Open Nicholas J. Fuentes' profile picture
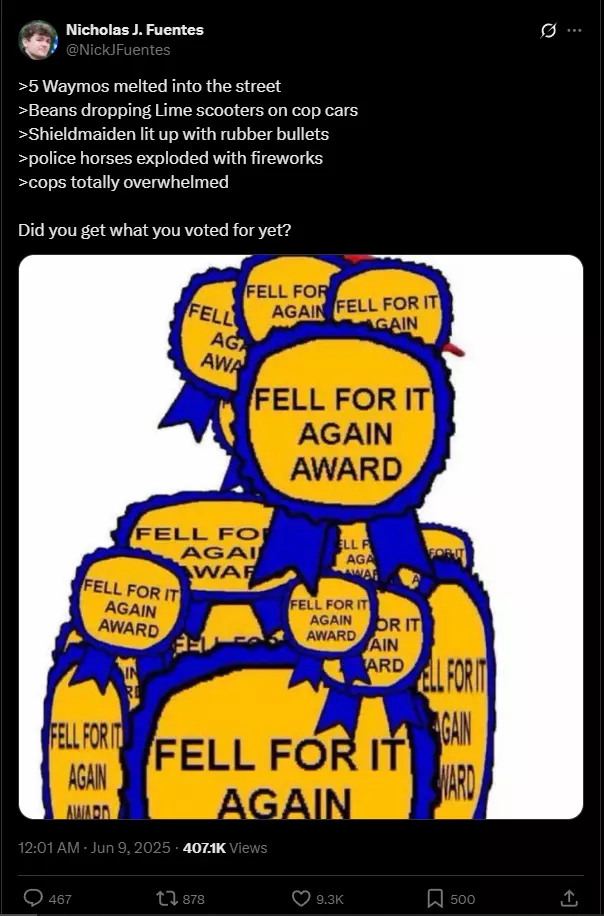This screenshot has height=916, width=604. pos(38,40)
